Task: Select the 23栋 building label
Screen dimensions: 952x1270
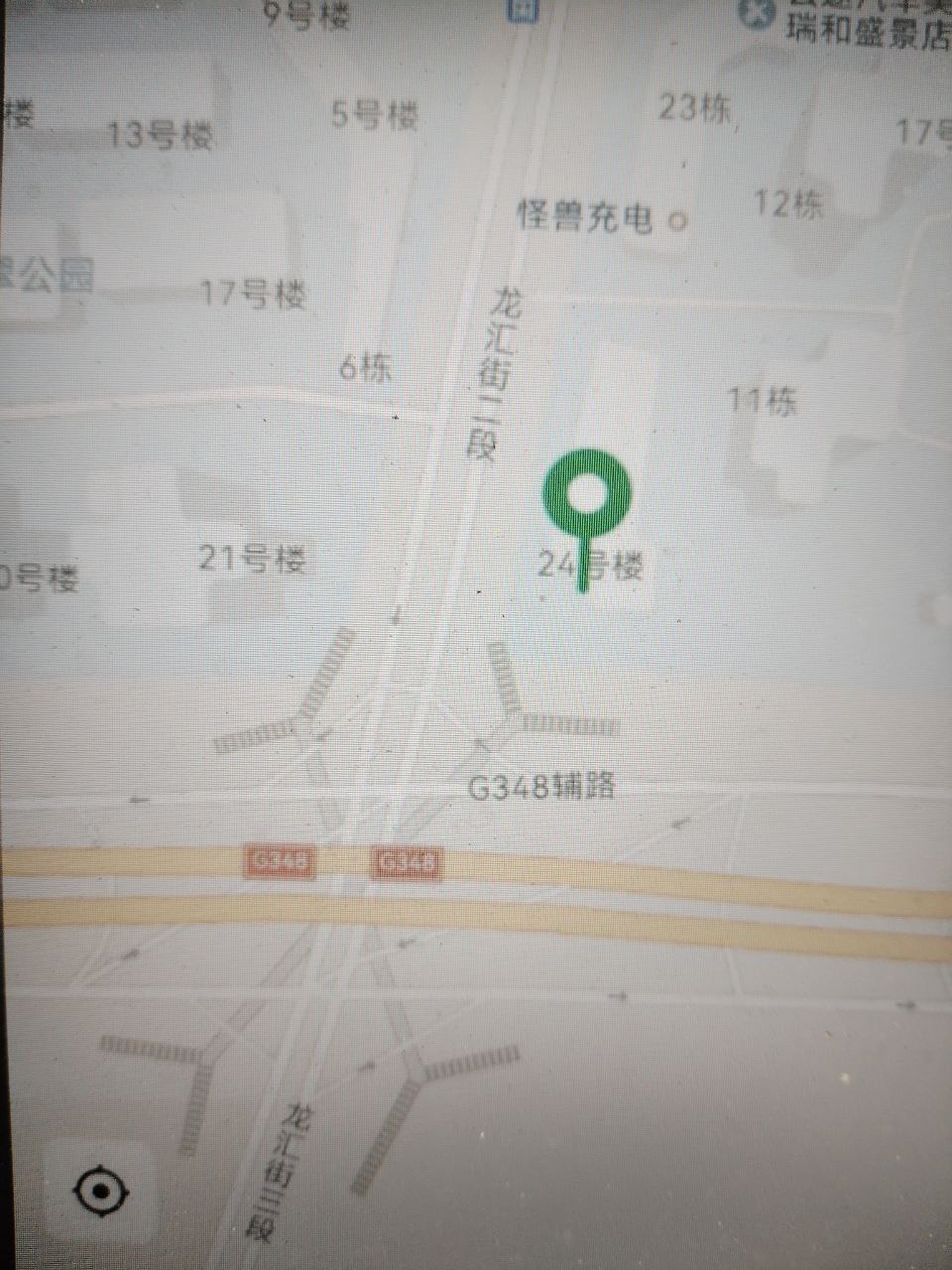Action: pyautogui.click(x=697, y=107)
